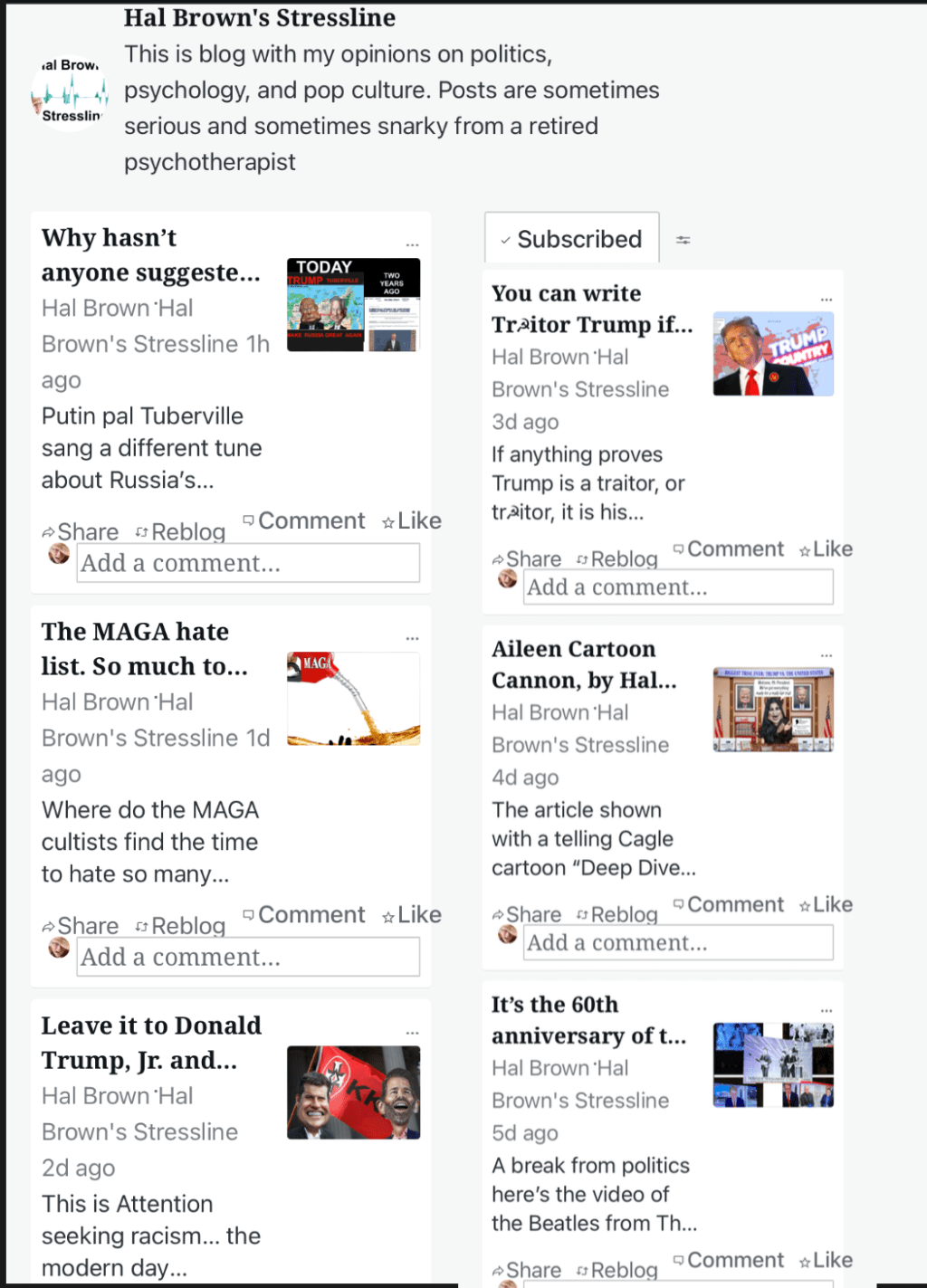This screenshot has height=1288, width=927.
Task: Open "It's the 60th anniversary" Beatles post
Action: pyautogui.click(x=588, y=1020)
